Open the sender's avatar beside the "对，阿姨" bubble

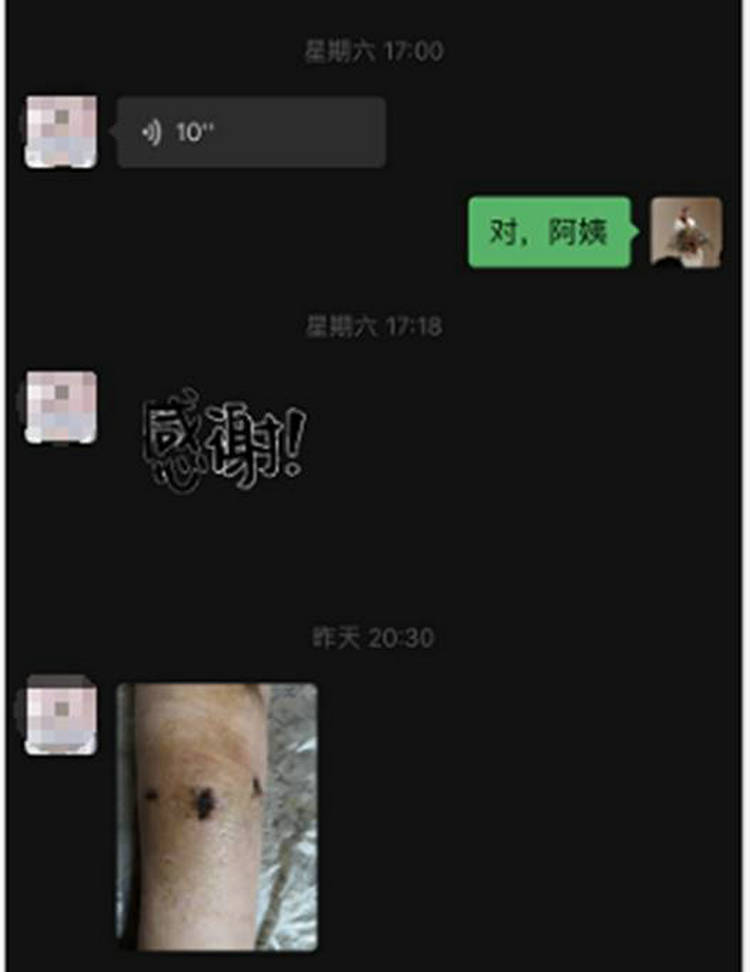pyautogui.click(x=686, y=232)
